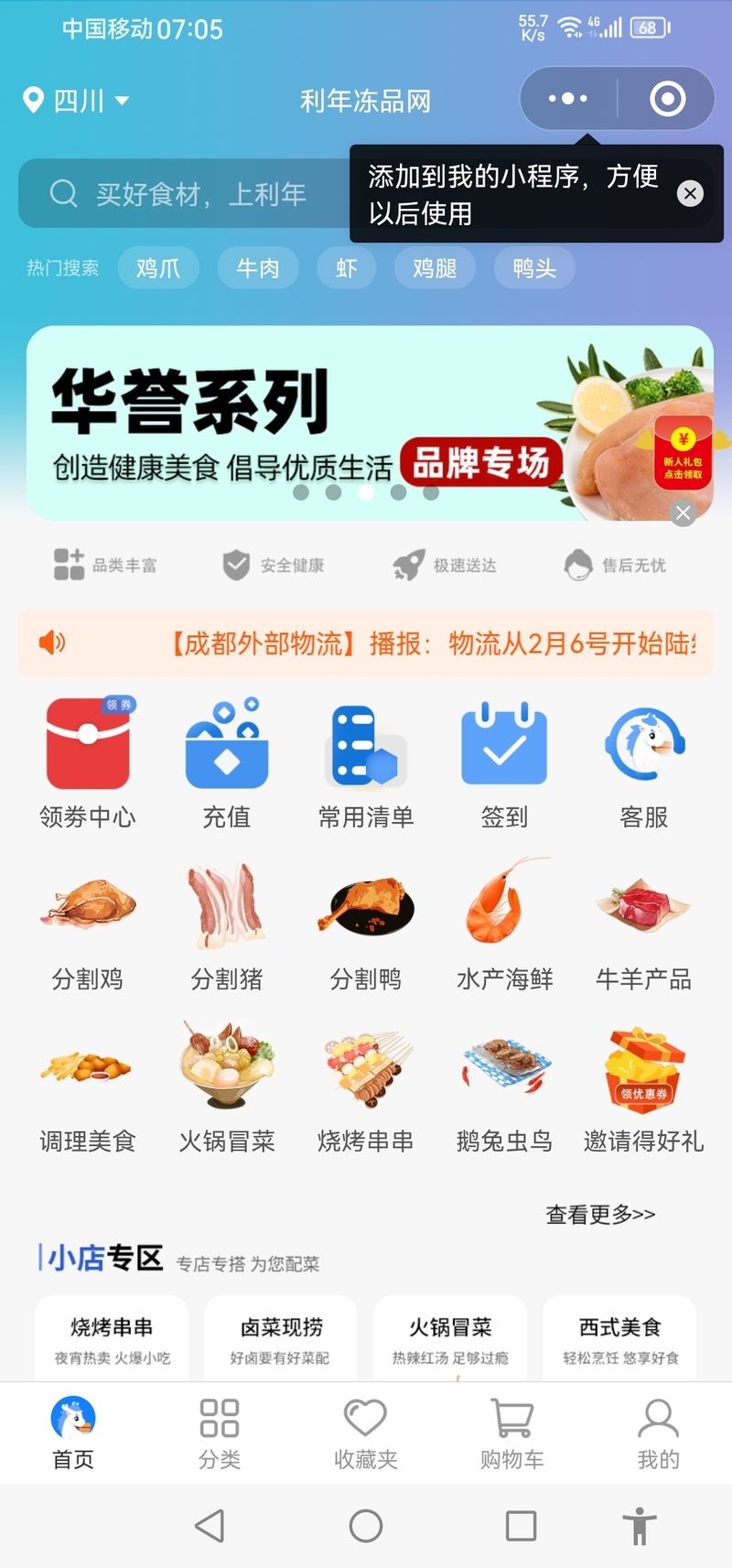
Task: Dismiss the add-to-my-mini-programs tooltip
Action: [691, 193]
